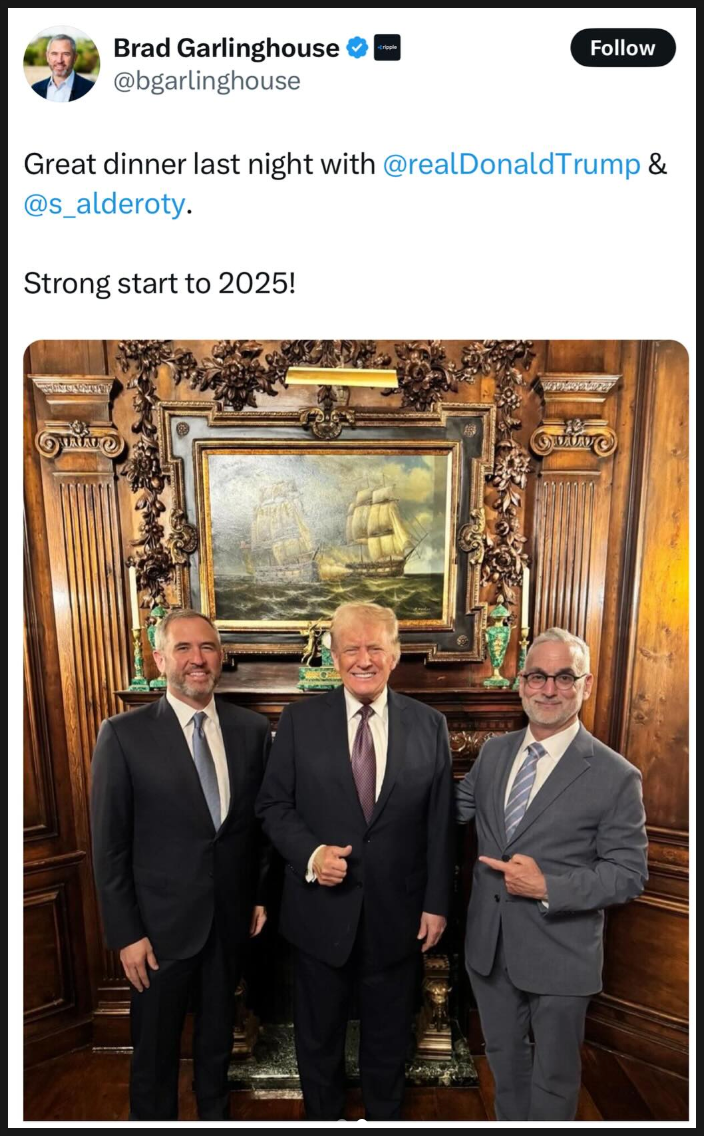Viewport: 704px width, 1136px height.
Task: Open the Ripple affiliation badge
Action: 387,47
